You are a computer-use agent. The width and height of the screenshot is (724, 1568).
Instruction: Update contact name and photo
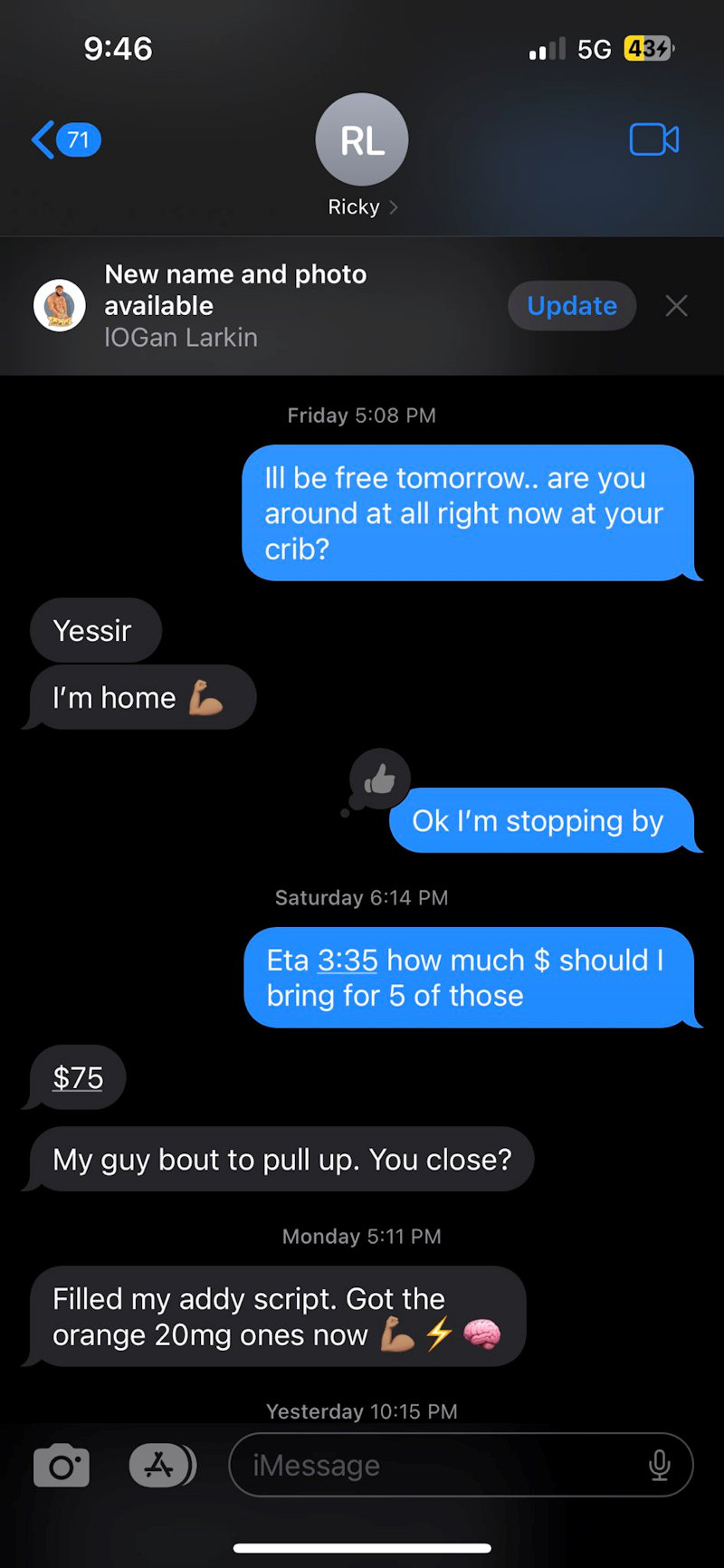[571, 306]
